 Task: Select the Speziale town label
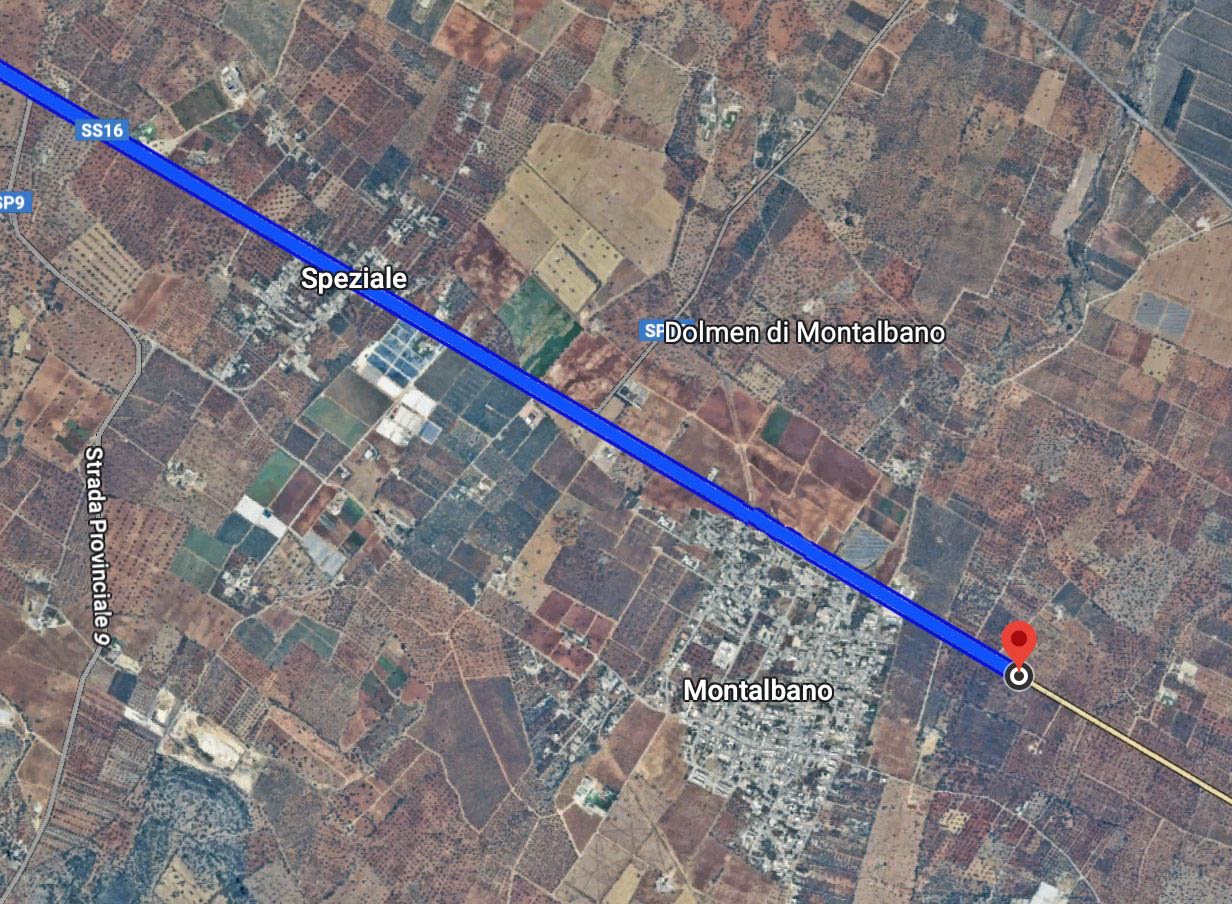[354, 279]
